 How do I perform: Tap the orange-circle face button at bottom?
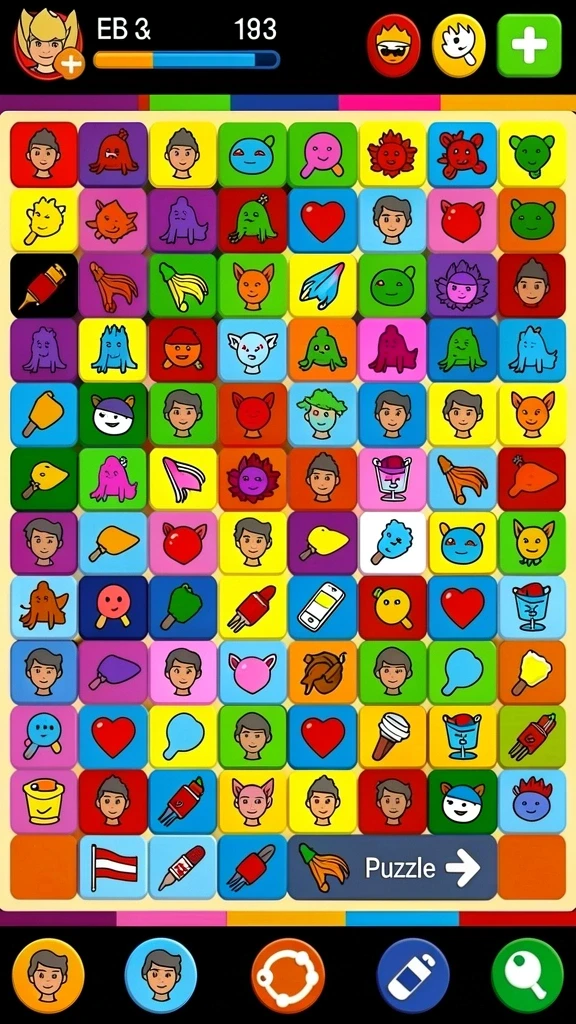(48, 976)
